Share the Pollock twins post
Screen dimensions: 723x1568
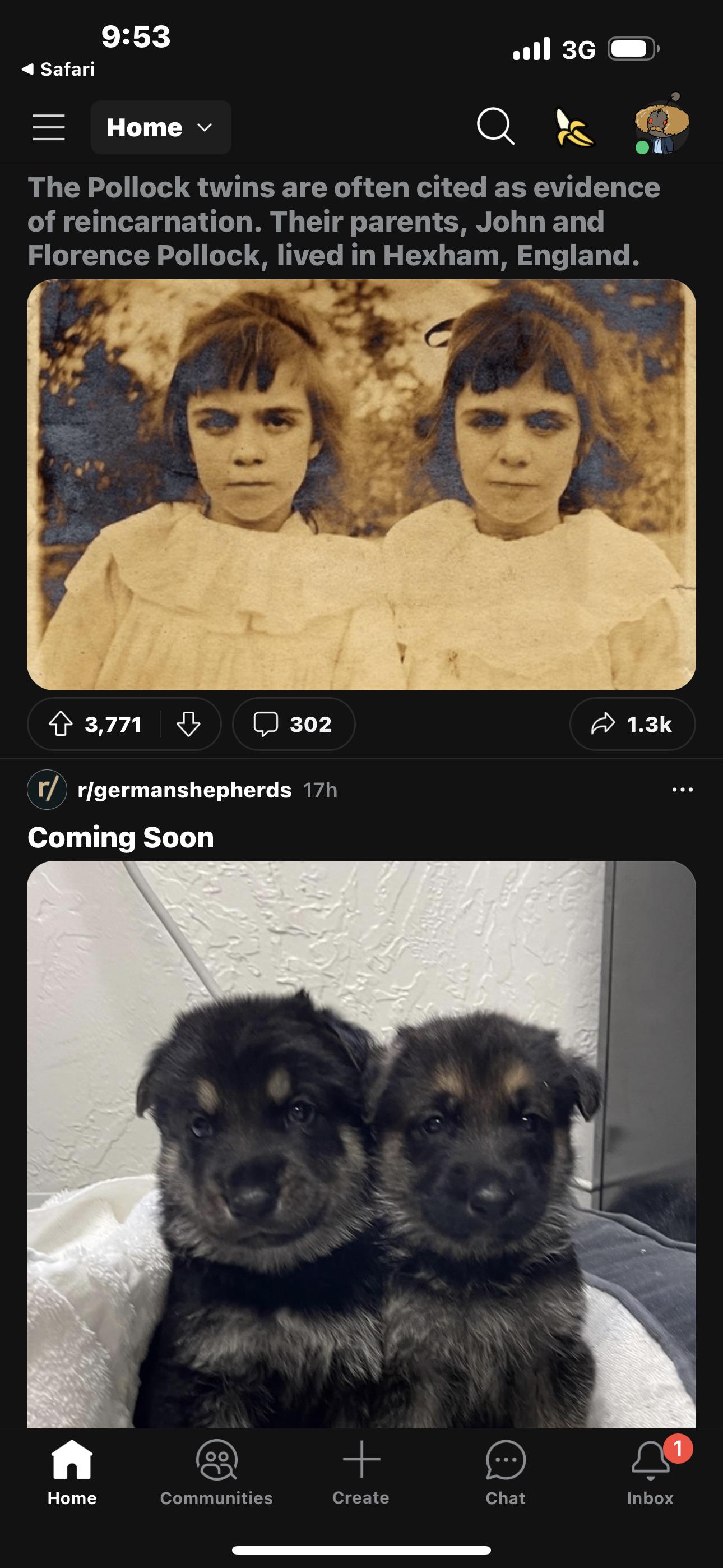pos(632,724)
